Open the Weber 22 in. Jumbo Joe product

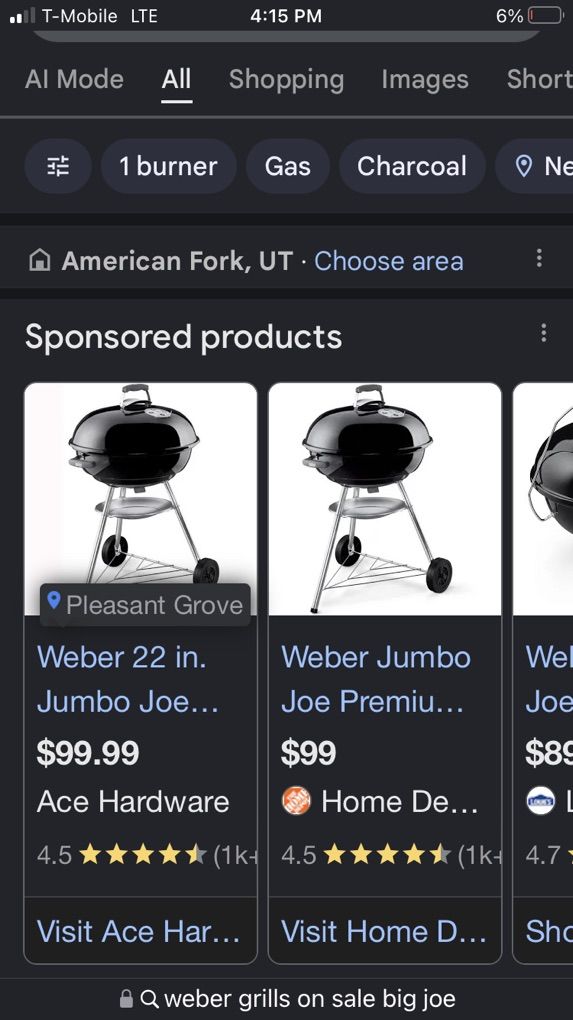pos(128,679)
